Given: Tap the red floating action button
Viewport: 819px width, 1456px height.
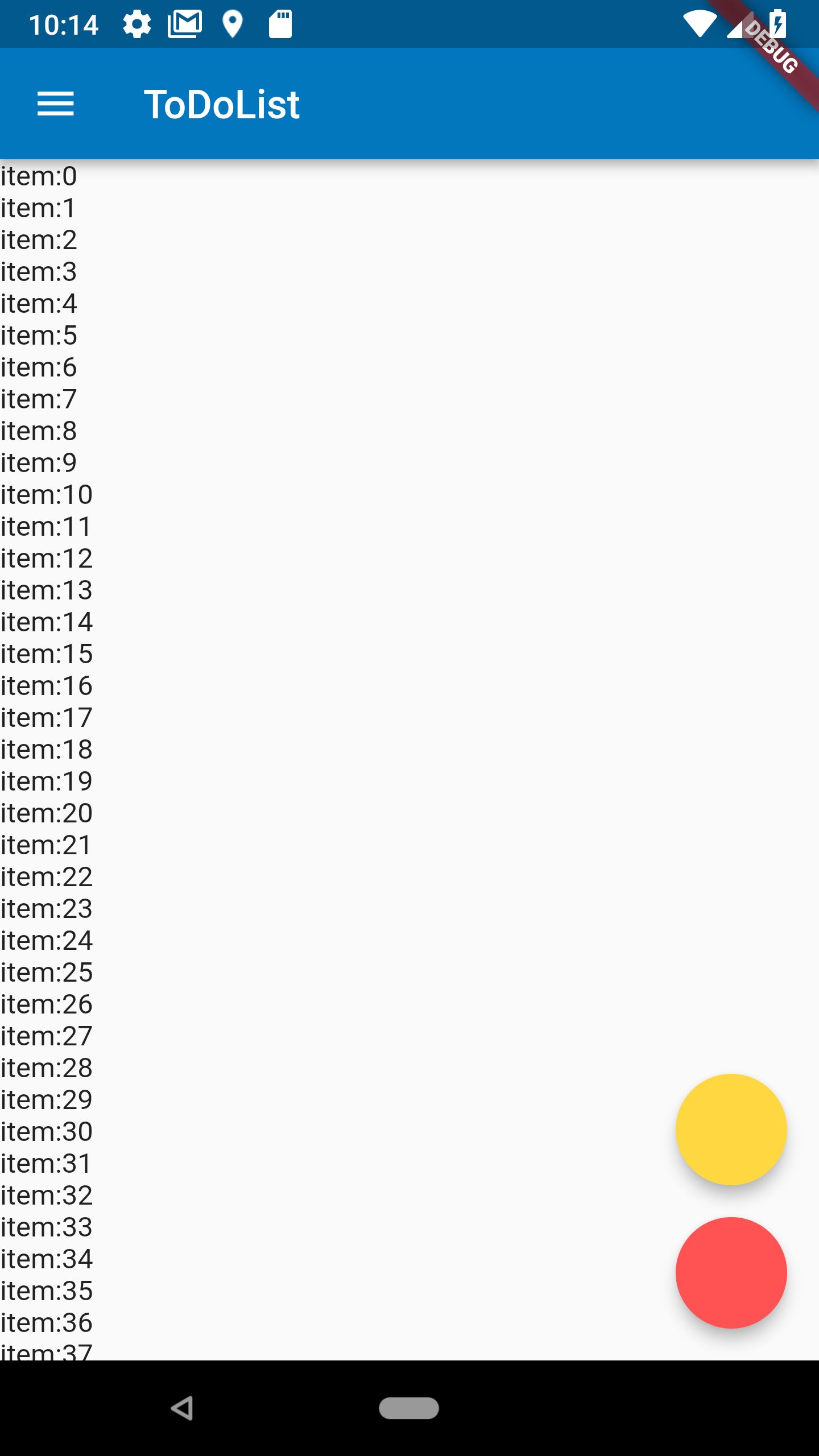Looking at the screenshot, I should [x=731, y=1272].
